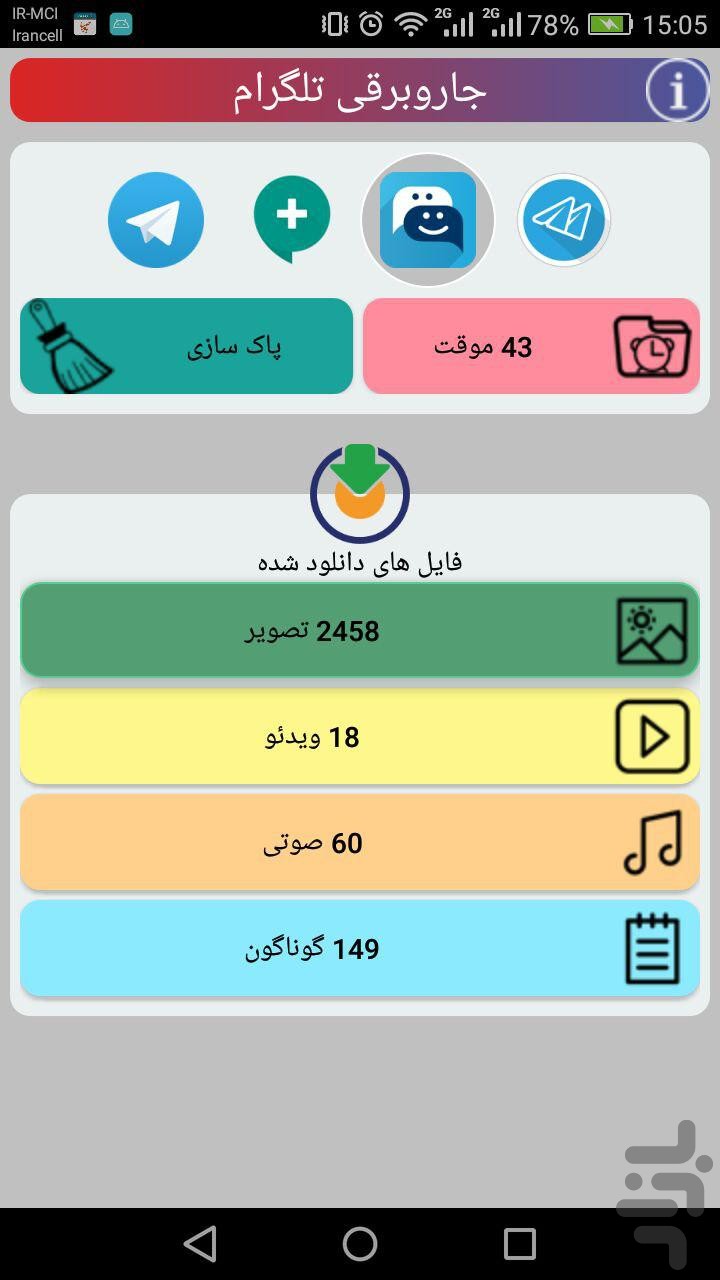
Task: Select the Telegram app icon
Action: point(156,220)
